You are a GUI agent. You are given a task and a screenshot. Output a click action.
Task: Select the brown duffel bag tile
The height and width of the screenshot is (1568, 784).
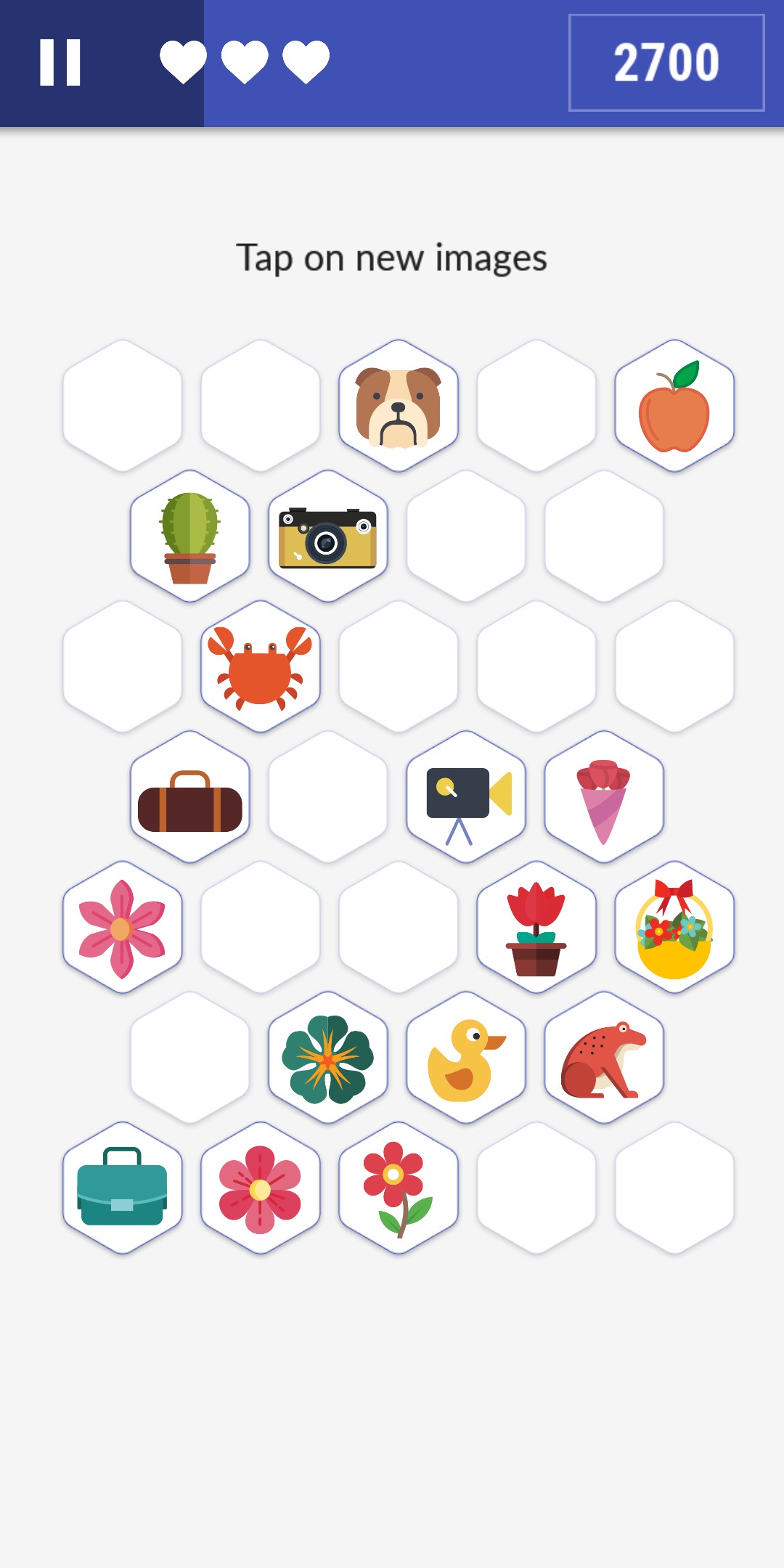coord(189,797)
